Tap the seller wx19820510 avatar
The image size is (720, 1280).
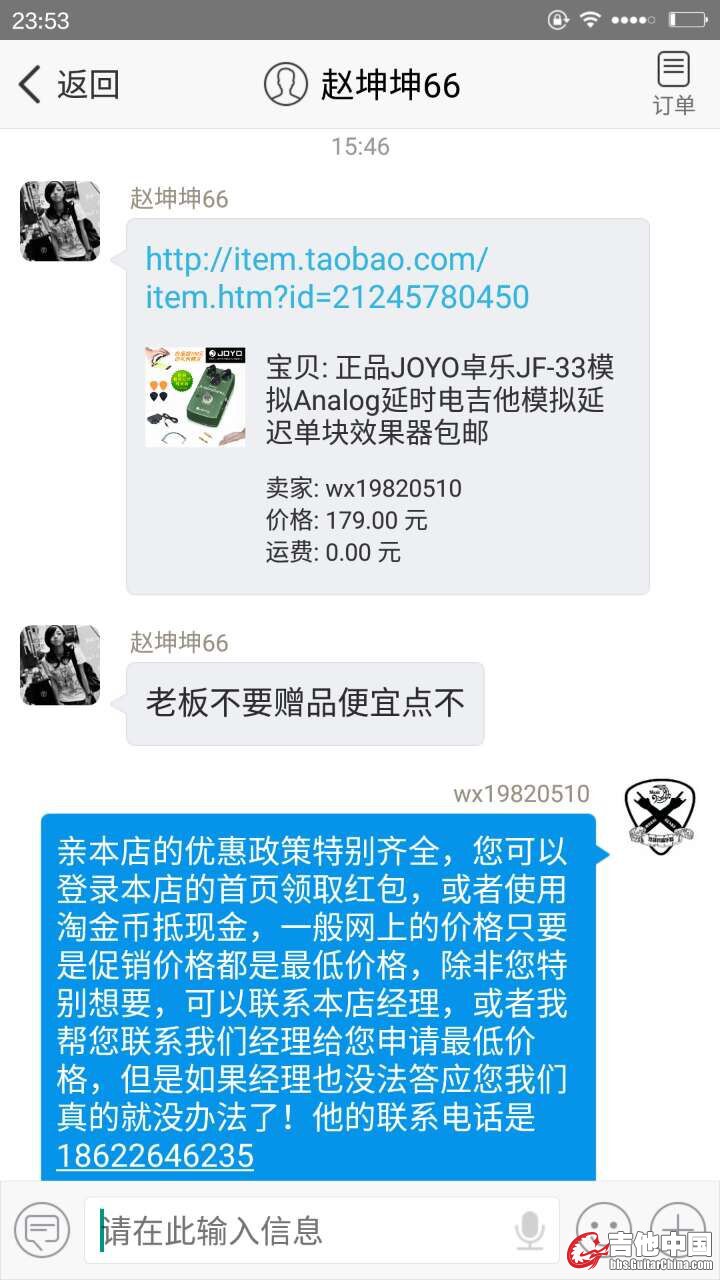660,818
